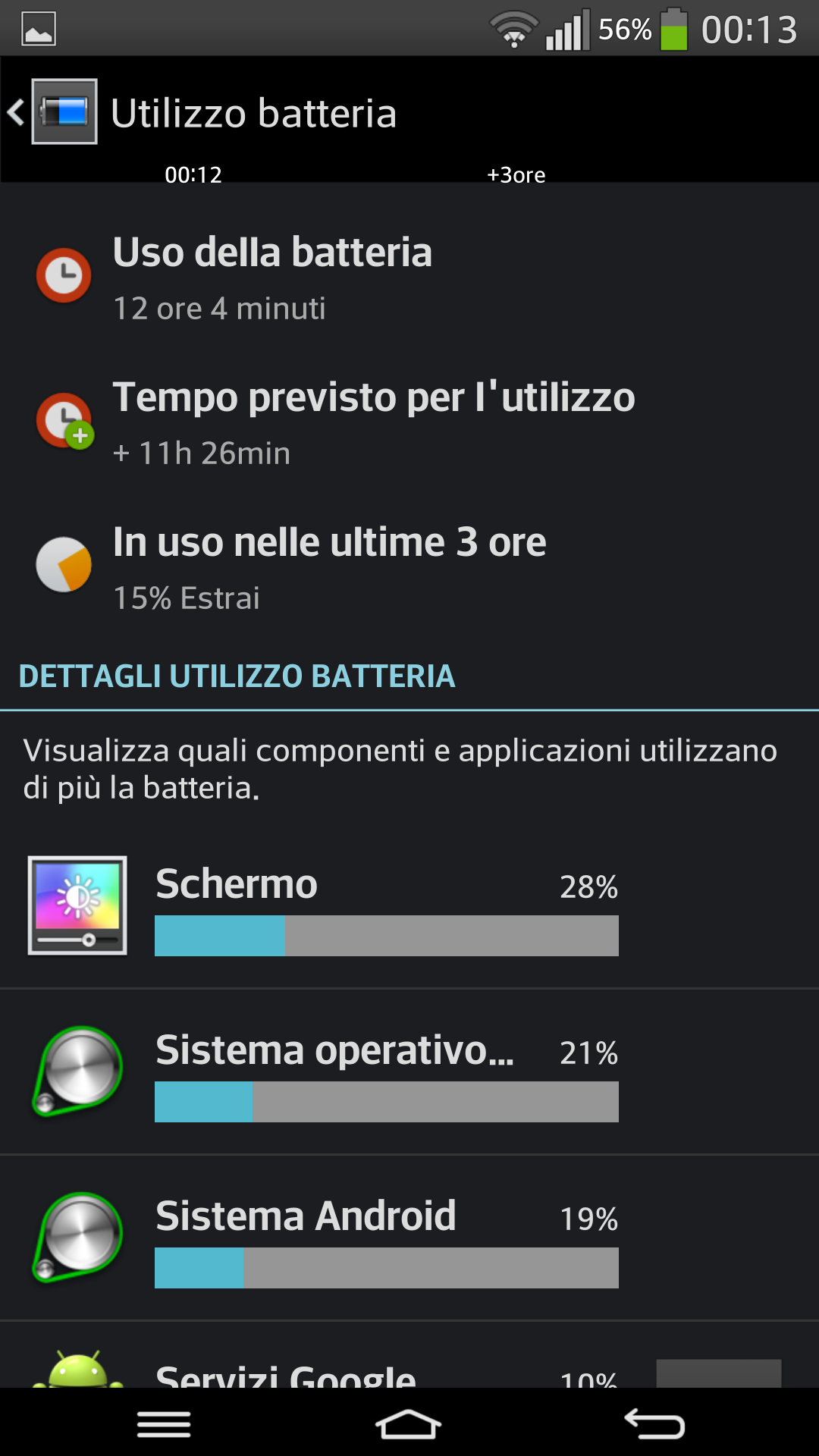Open the system menu key
Screen dimensions: 819x1456
pyautogui.click(x=164, y=1424)
